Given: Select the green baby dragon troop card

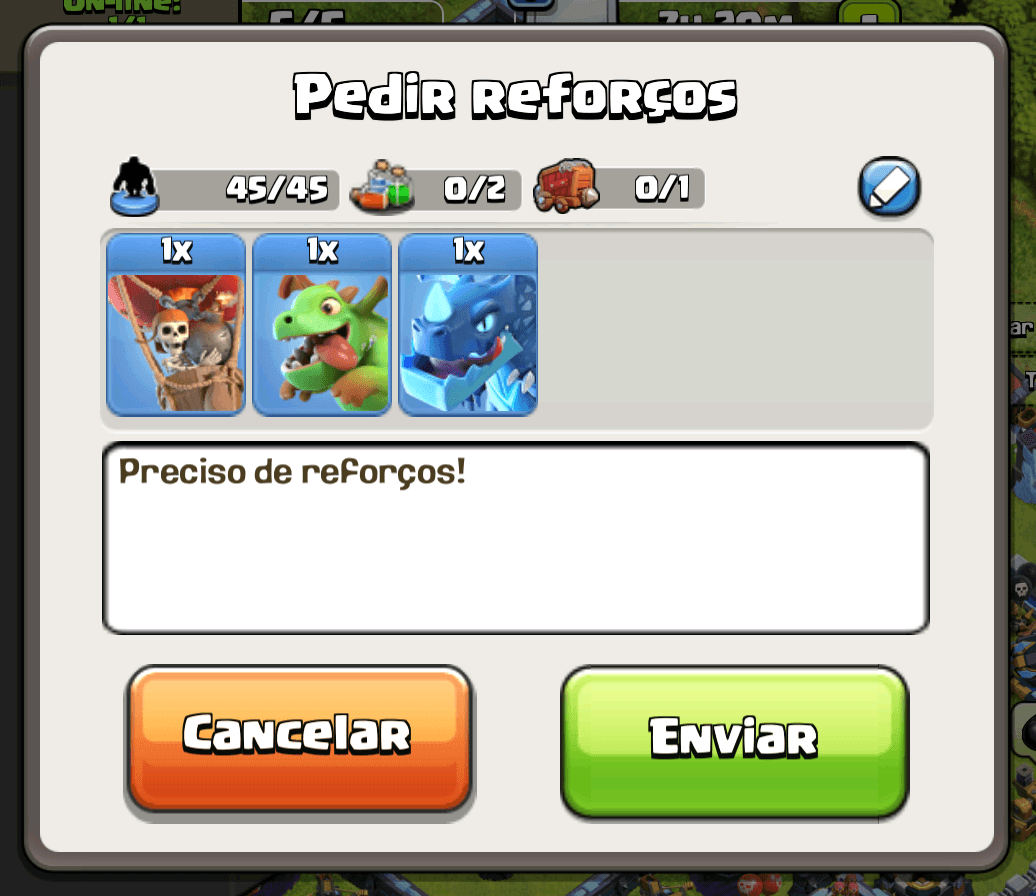Looking at the screenshot, I should click(x=322, y=327).
